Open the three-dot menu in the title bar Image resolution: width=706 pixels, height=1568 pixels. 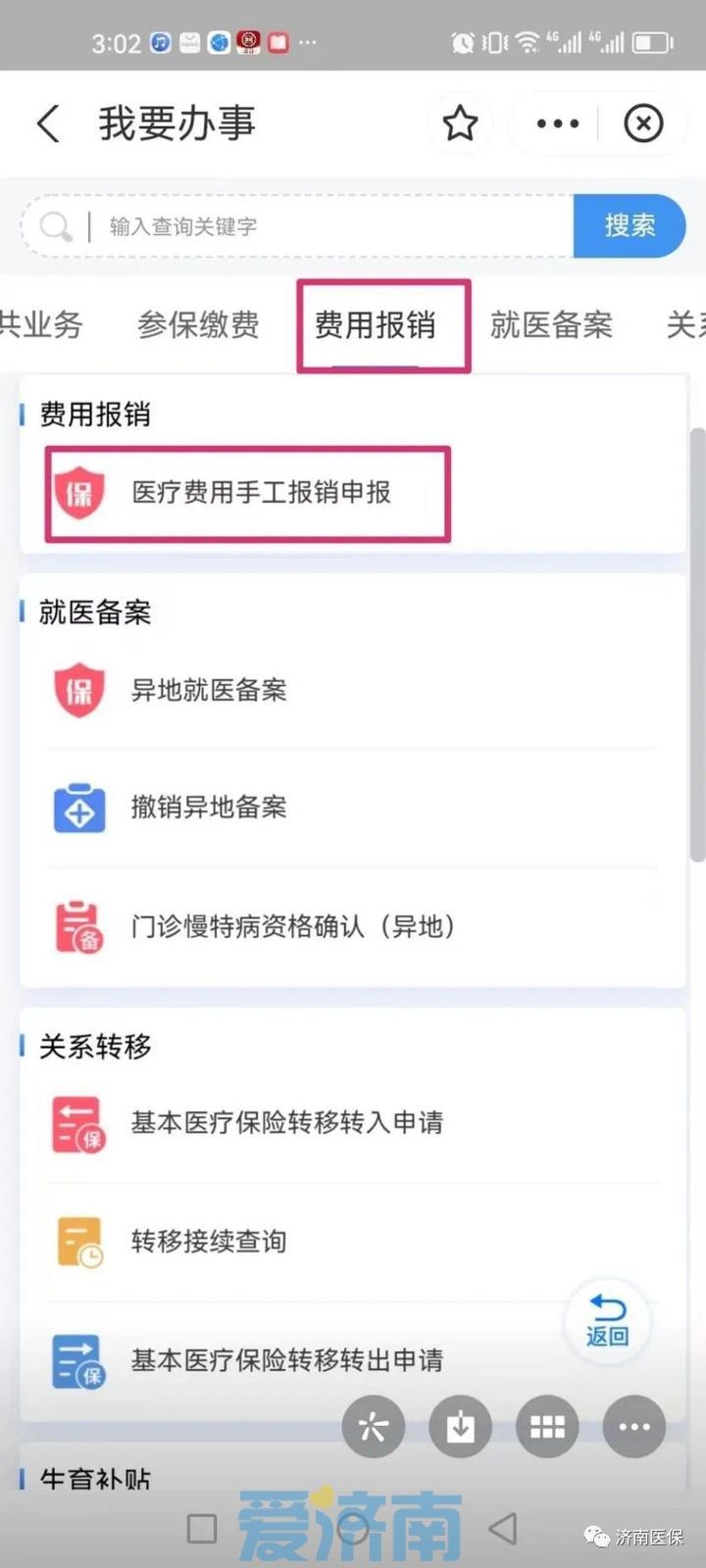tap(557, 123)
